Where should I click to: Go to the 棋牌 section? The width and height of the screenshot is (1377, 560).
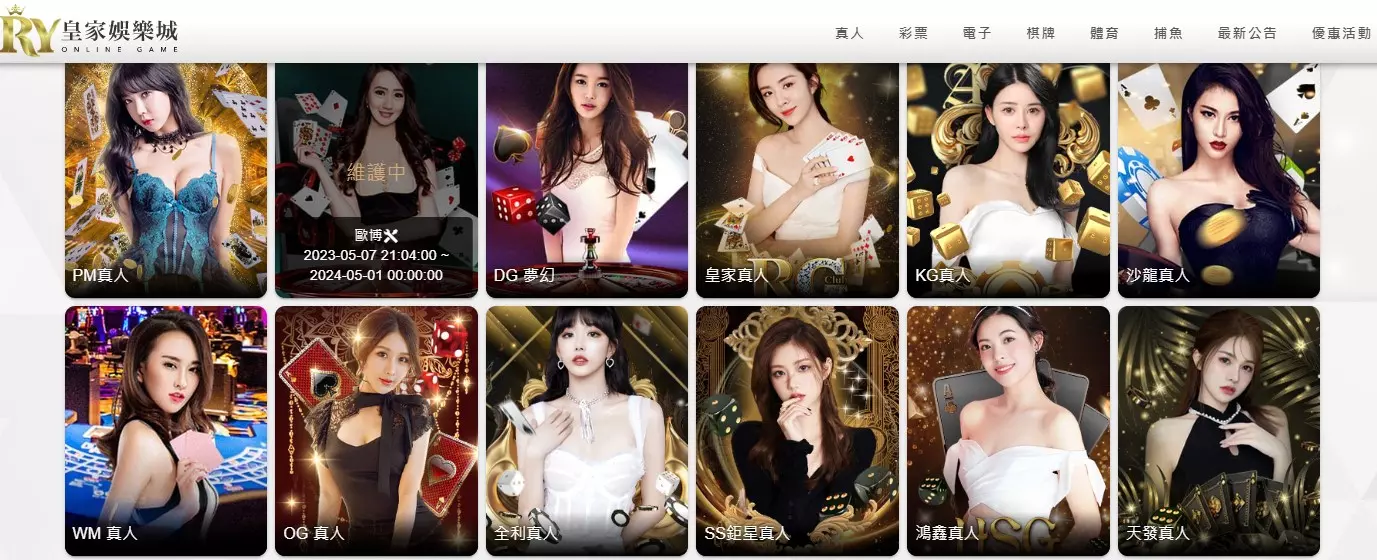(1040, 33)
